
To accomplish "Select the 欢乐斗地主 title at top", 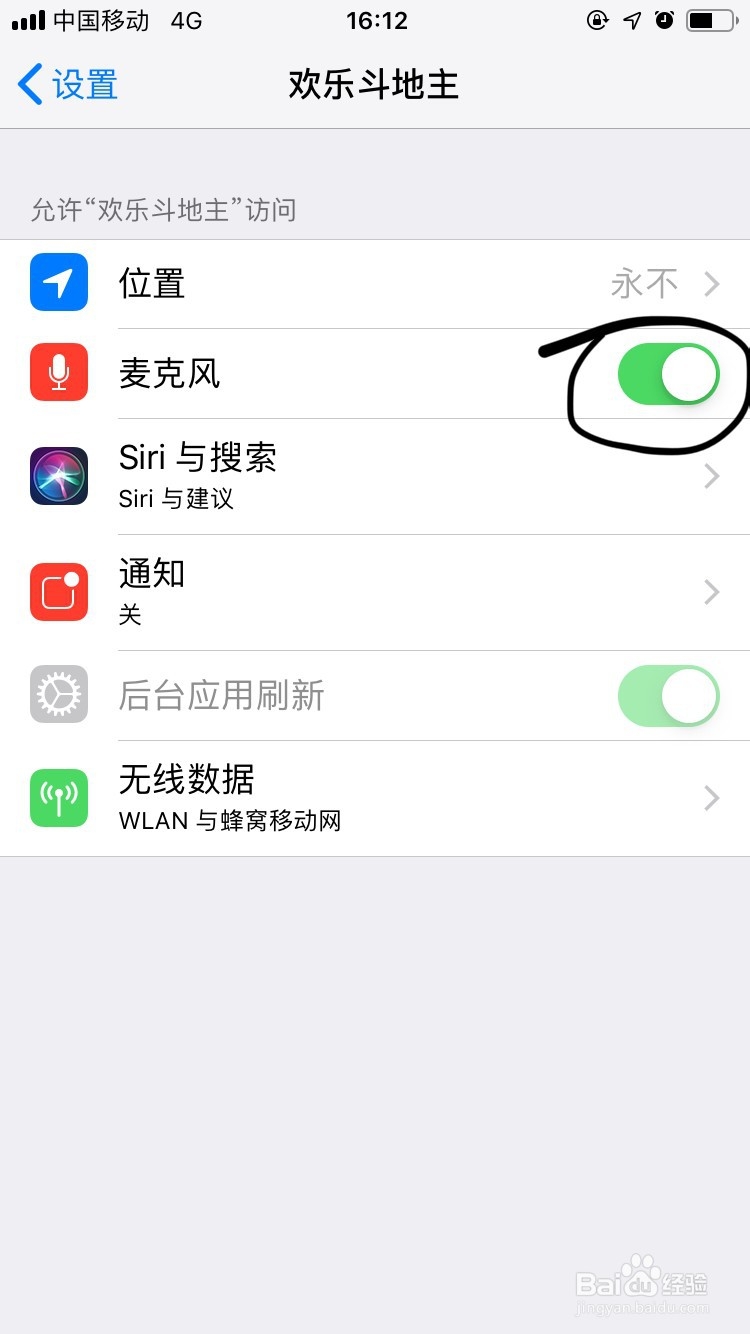I will click(373, 85).
